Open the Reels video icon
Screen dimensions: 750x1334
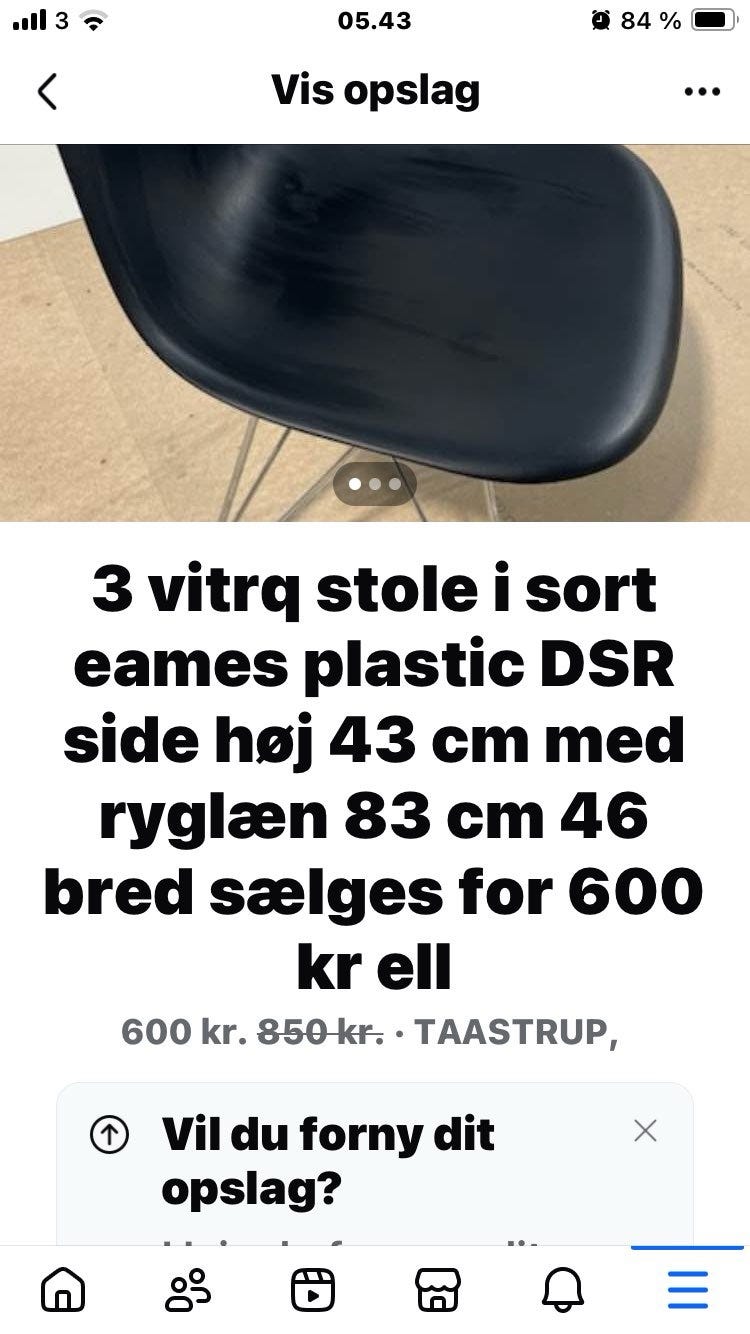[313, 1290]
